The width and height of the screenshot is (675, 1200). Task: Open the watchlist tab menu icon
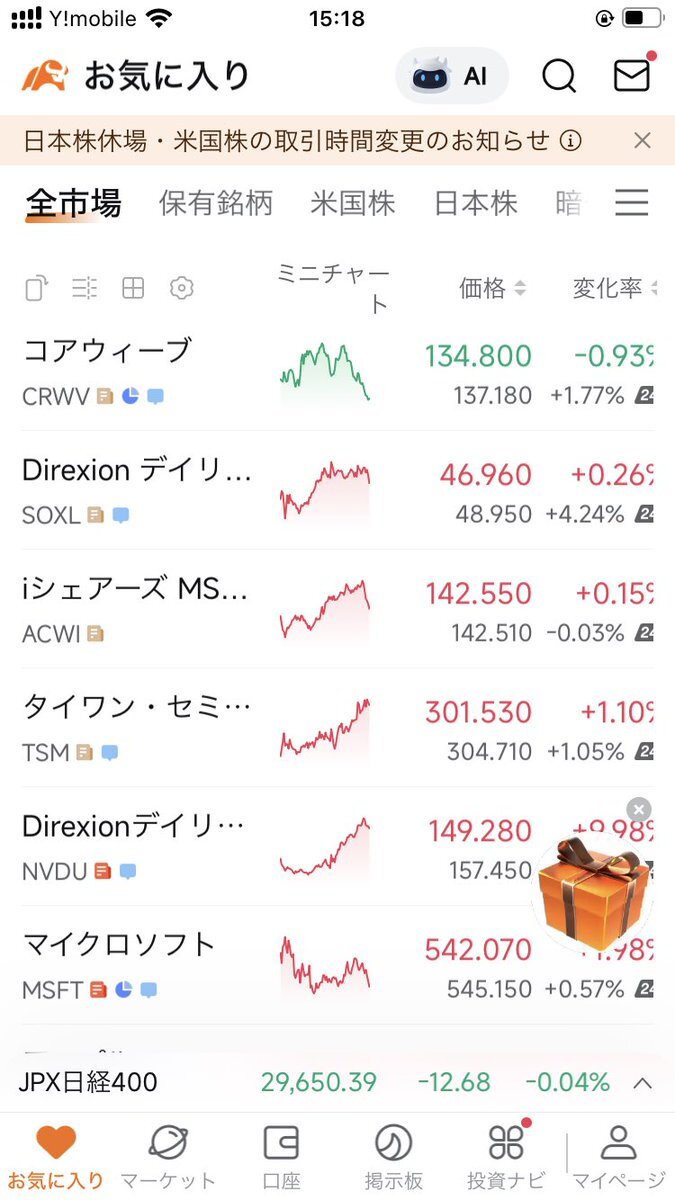click(631, 204)
